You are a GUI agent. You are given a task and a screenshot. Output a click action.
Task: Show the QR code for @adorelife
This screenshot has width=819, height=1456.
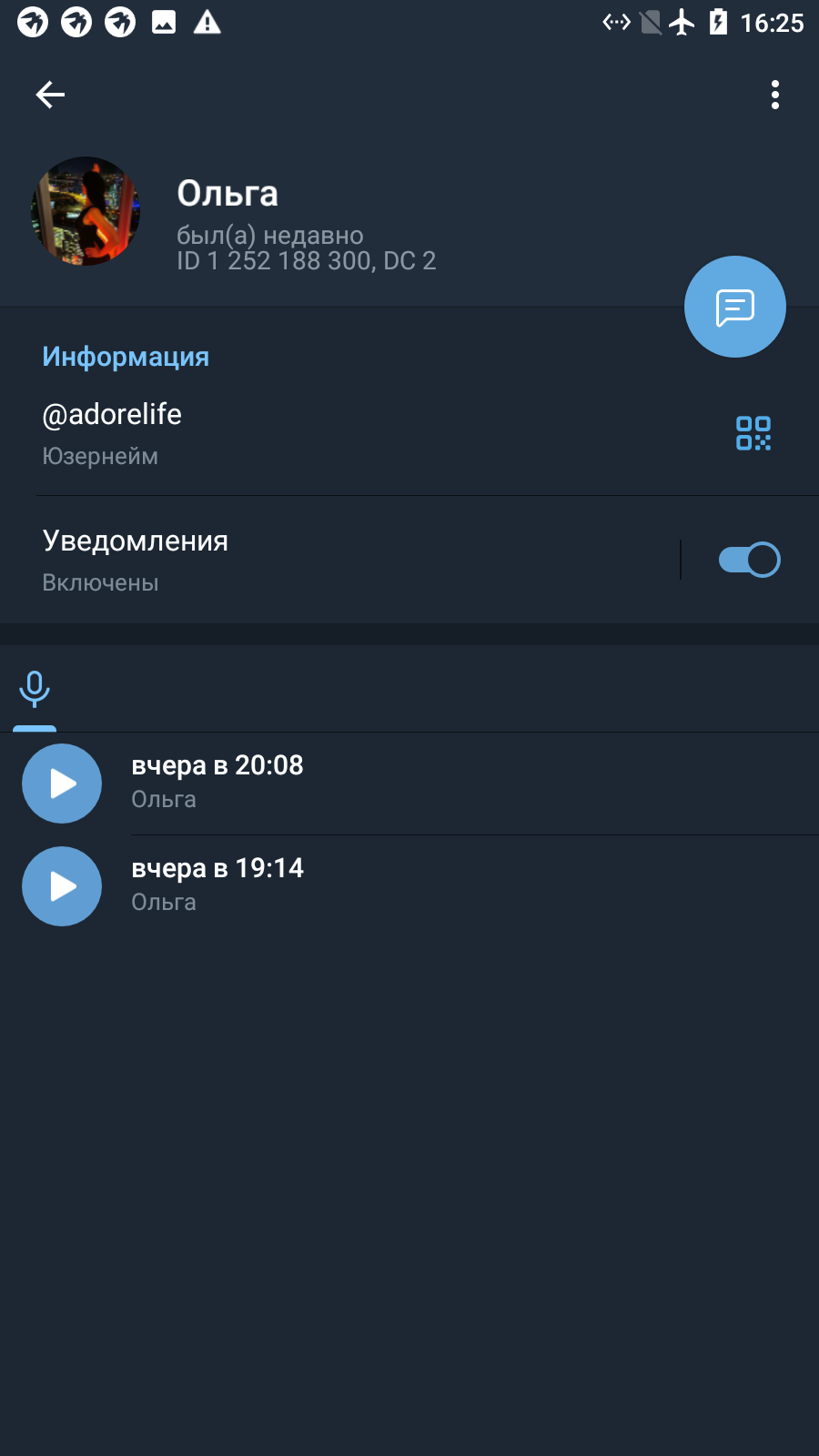click(753, 433)
